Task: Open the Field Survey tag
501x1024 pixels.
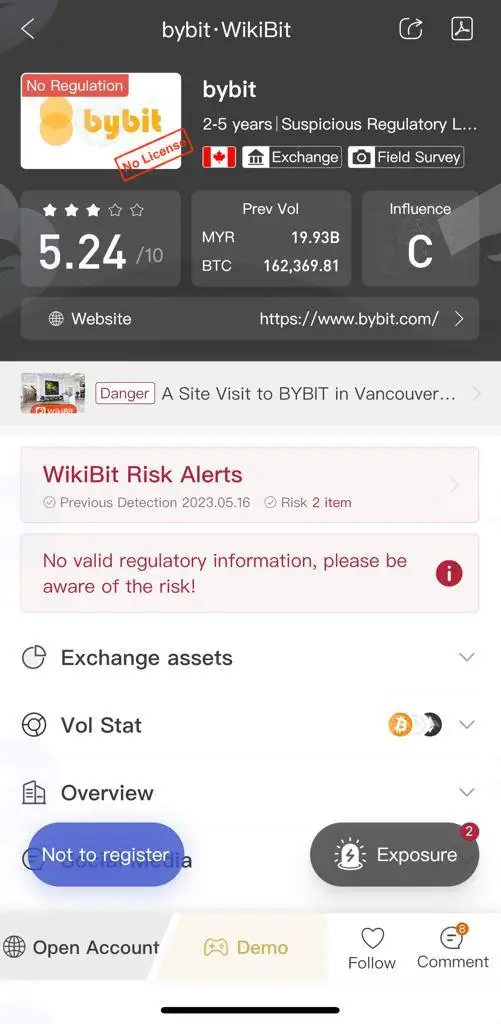Action: (406, 157)
